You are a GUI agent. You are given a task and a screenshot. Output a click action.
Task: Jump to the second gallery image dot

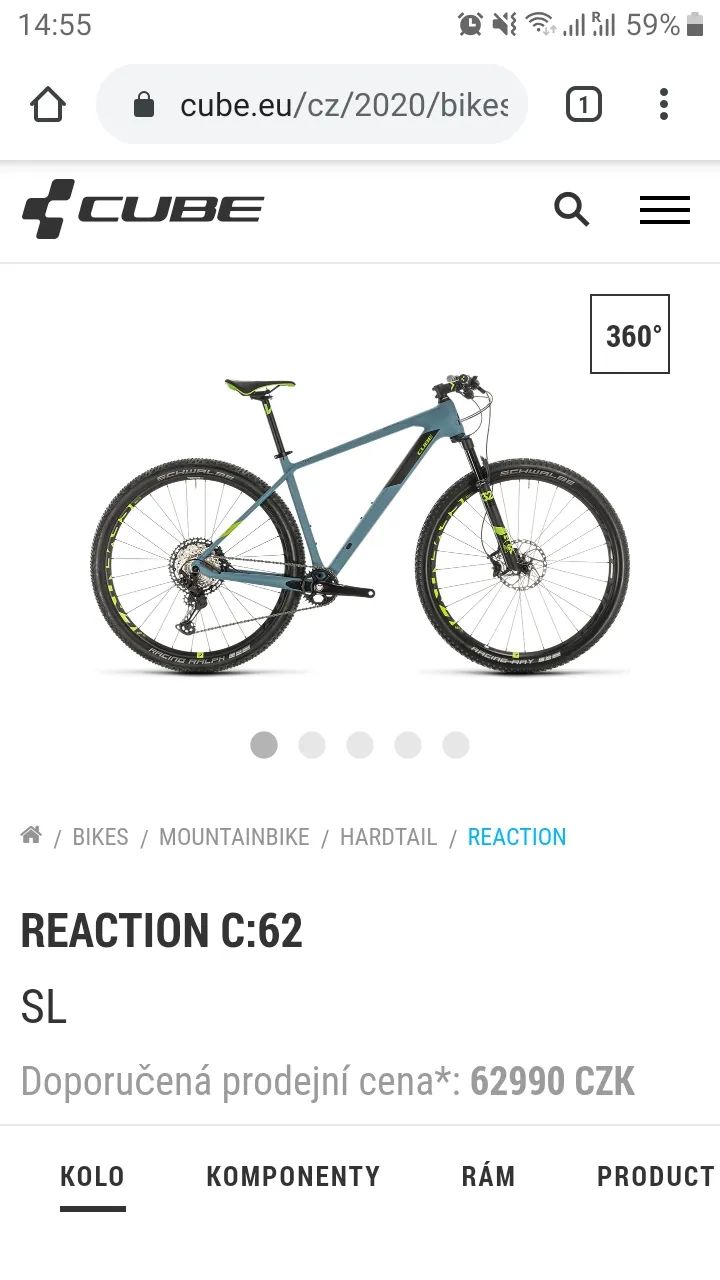[312, 745]
